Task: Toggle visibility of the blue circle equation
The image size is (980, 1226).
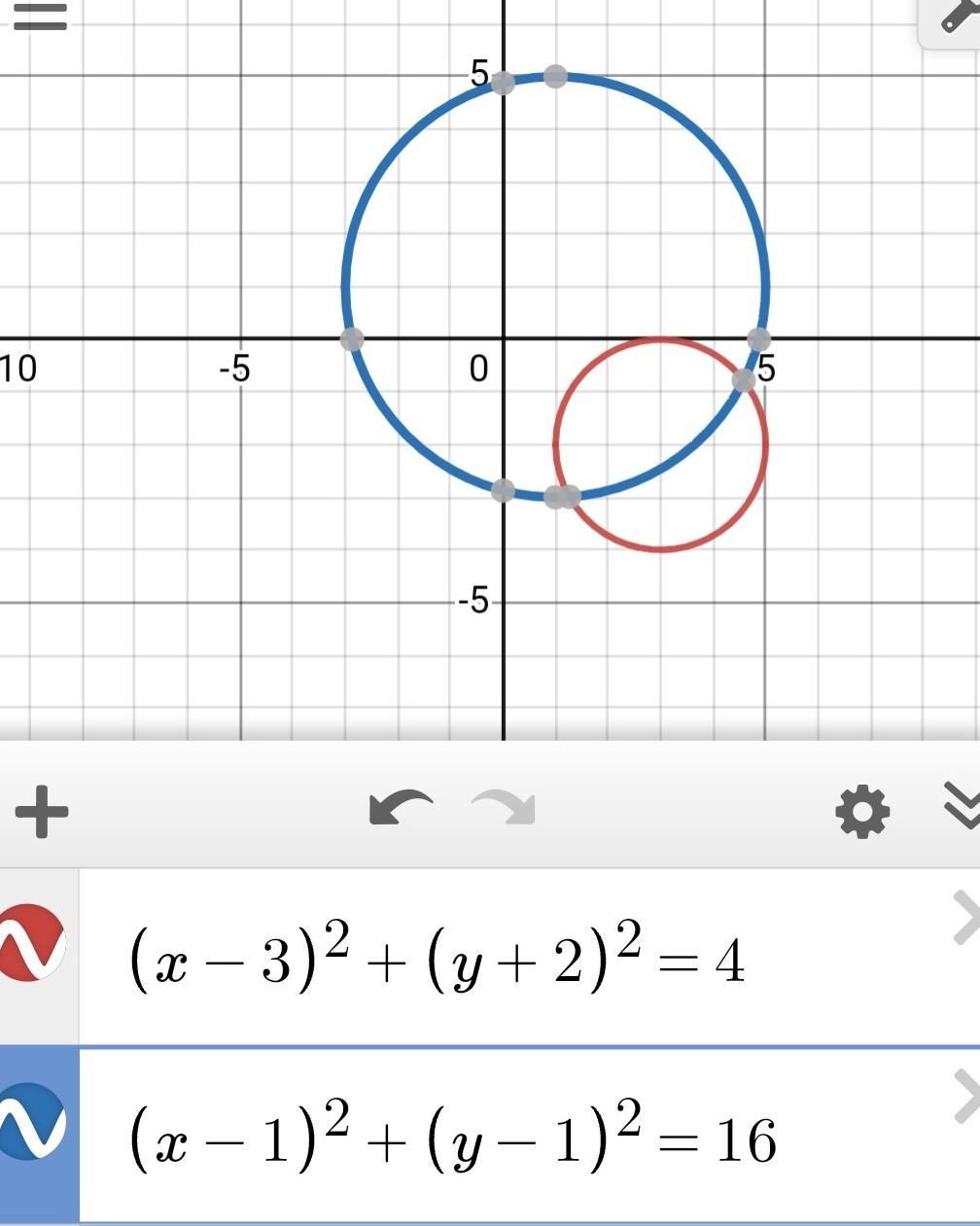Action: point(32,1121)
